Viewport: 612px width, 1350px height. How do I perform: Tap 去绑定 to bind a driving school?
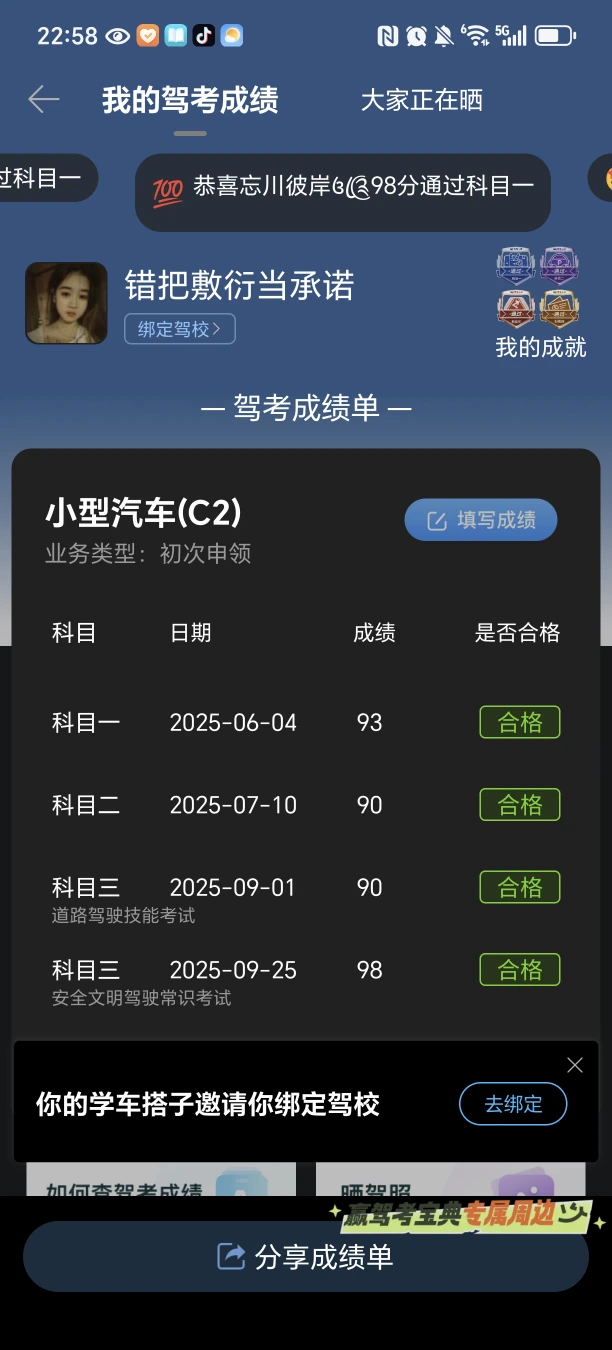[513, 1104]
